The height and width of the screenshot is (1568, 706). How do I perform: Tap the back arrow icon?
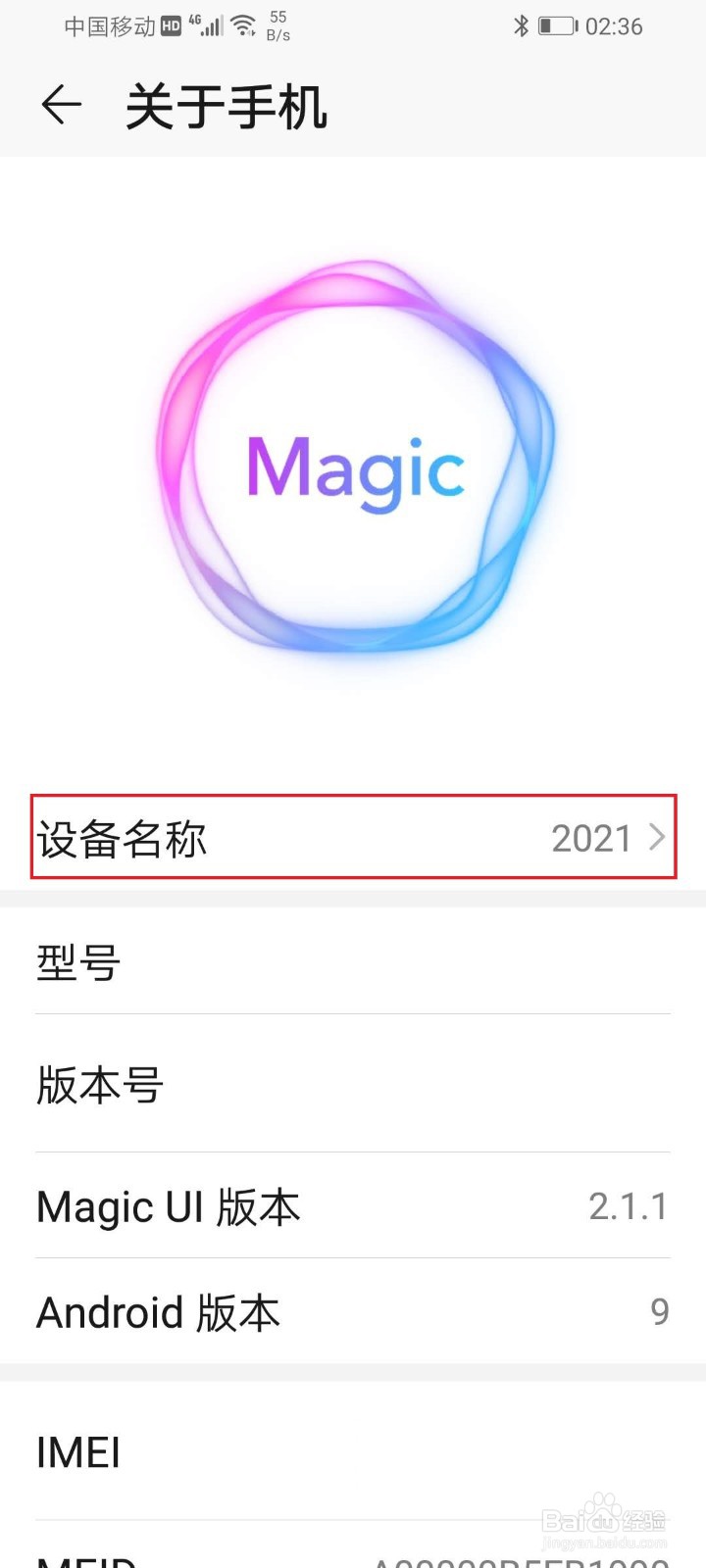click(x=61, y=105)
